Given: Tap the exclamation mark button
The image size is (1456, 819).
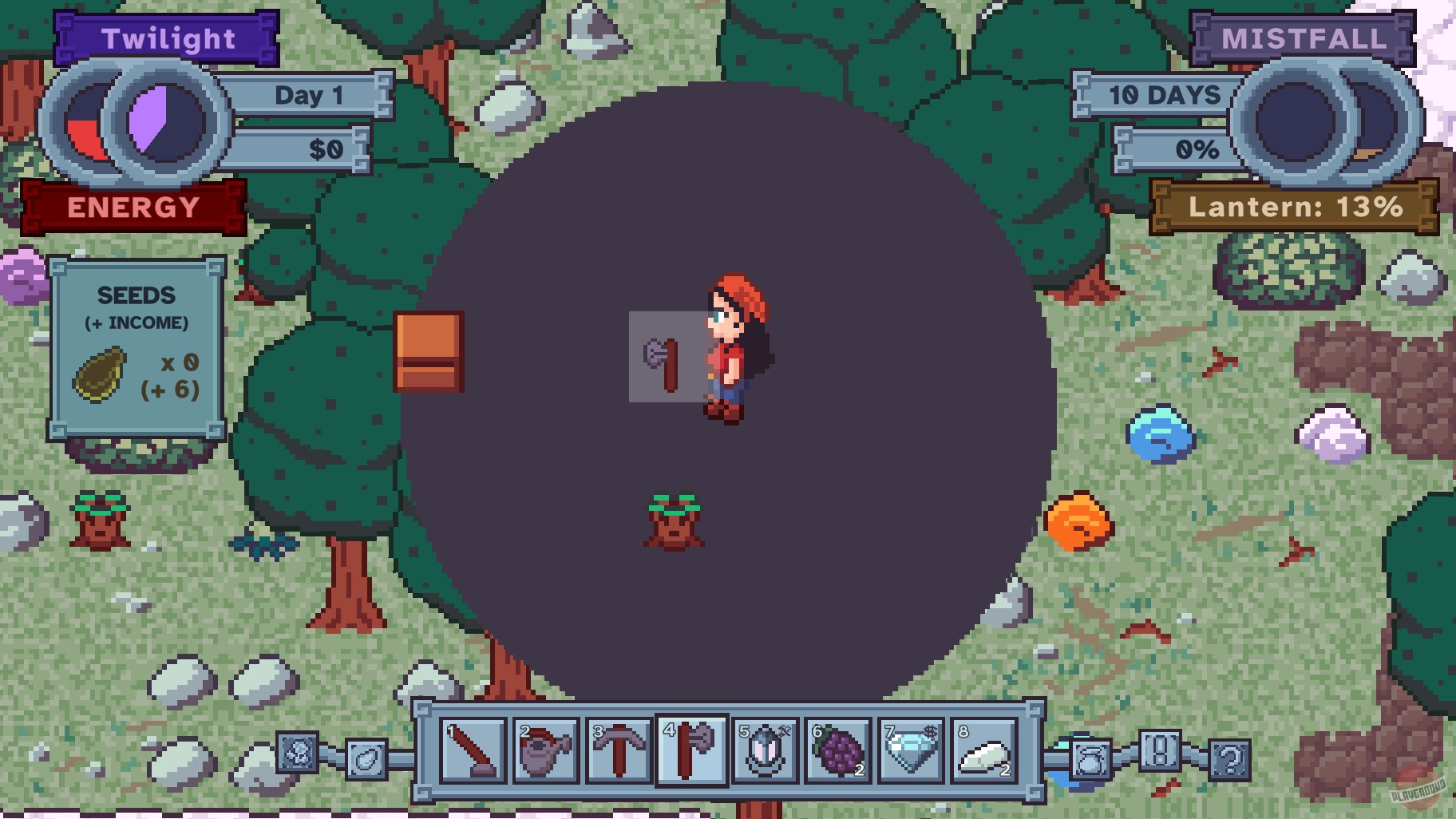Looking at the screenshot, I should 1160,752.
